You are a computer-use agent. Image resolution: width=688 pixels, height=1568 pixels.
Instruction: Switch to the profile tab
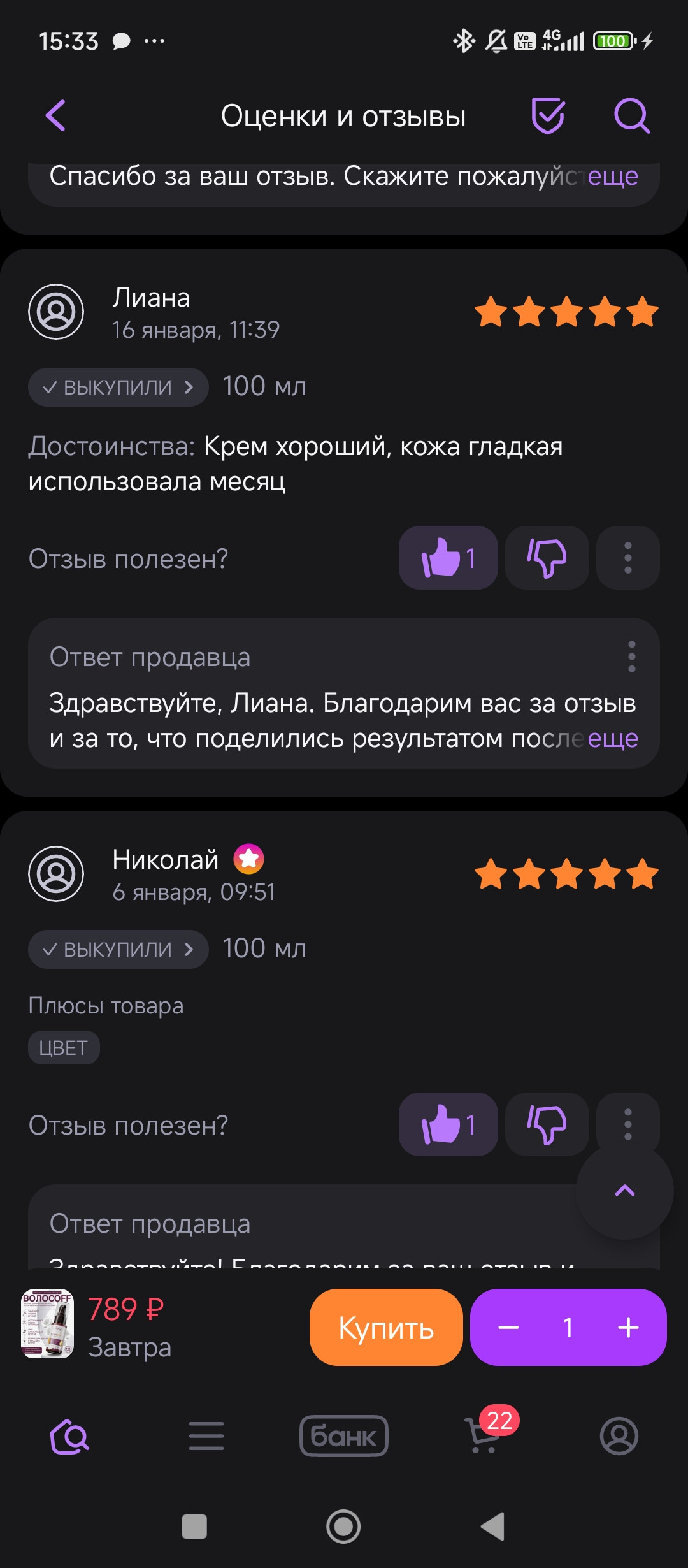tap(619, 1436)
